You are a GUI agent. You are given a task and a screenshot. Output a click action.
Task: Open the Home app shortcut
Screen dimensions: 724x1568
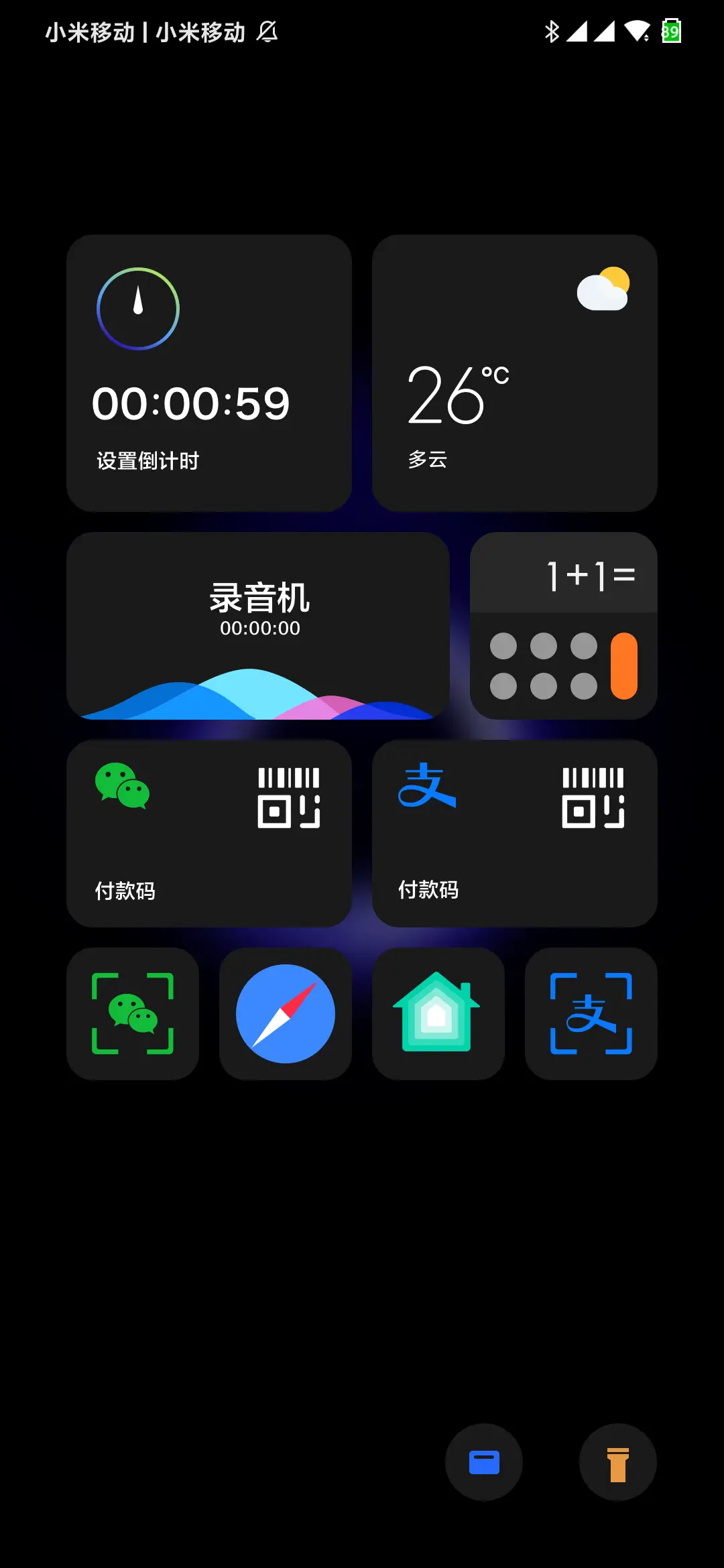pyautogui.click(x=438, y=1014)
